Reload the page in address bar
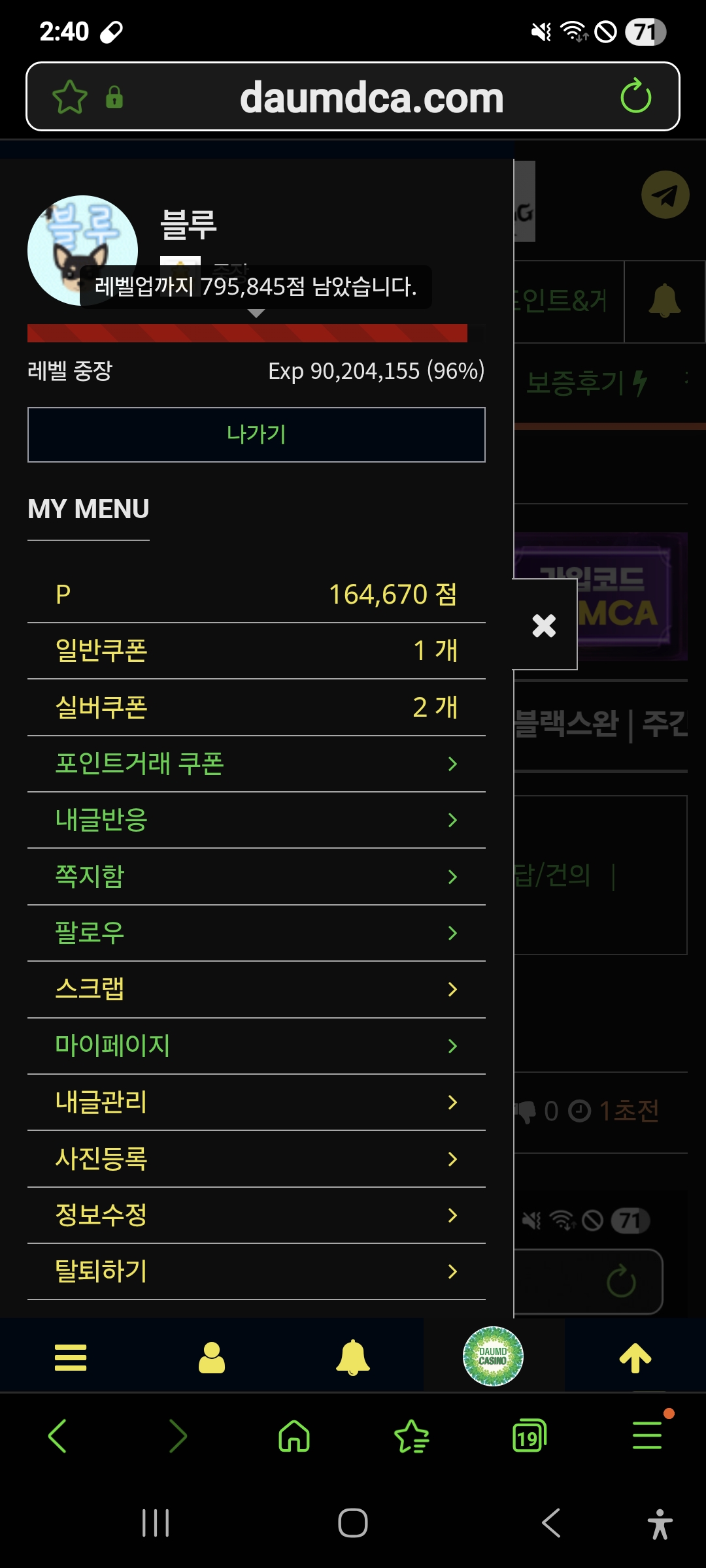 [635, 97]
